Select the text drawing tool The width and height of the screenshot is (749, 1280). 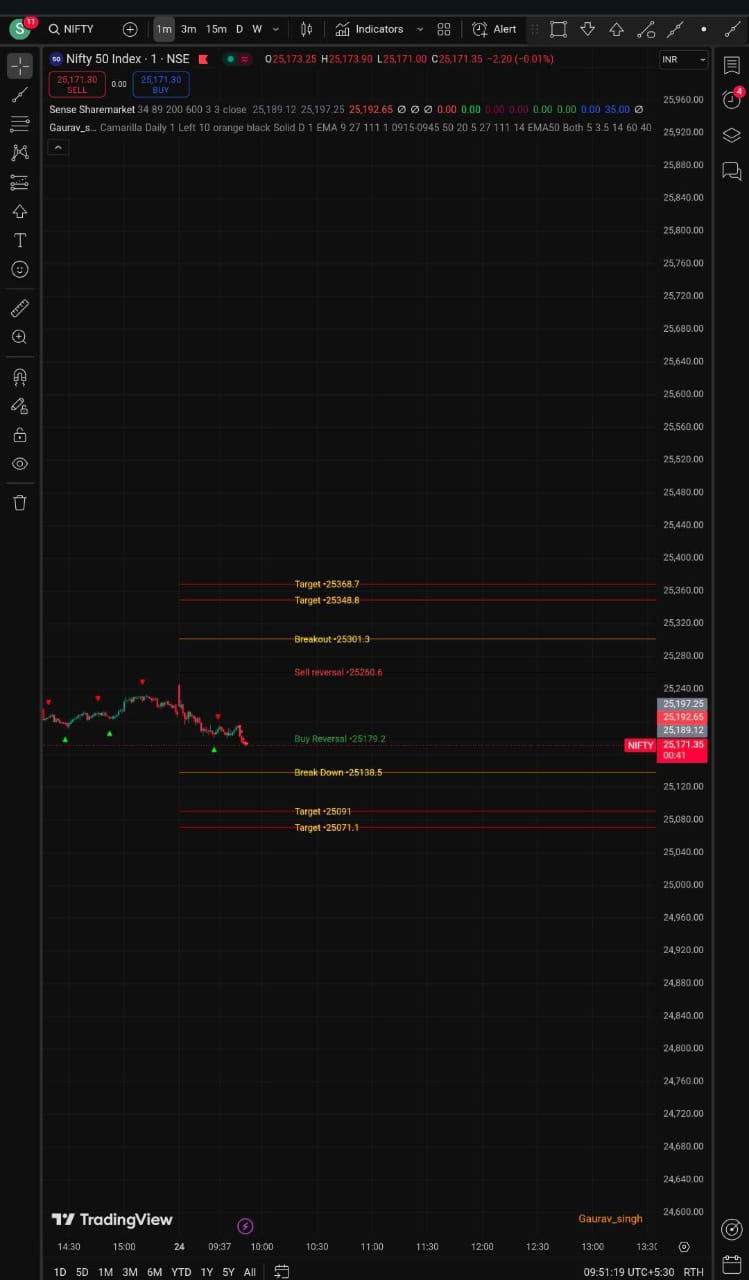pyautogui.click(x=19, y=240)
